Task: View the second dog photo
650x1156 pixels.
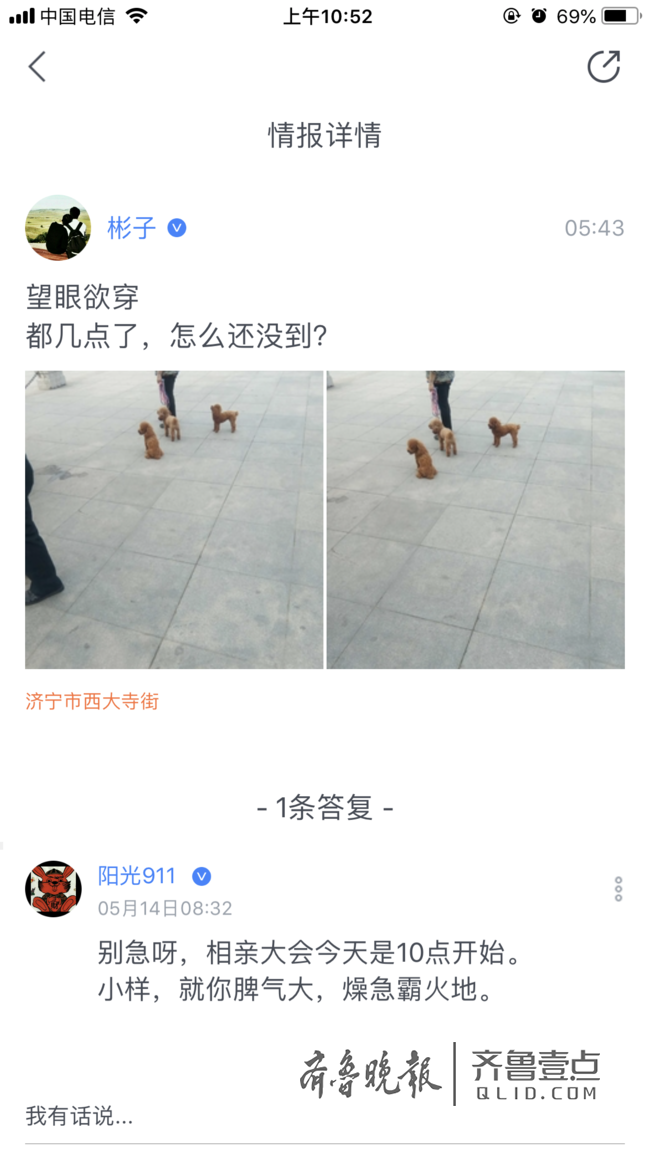Action: [476, 519]
